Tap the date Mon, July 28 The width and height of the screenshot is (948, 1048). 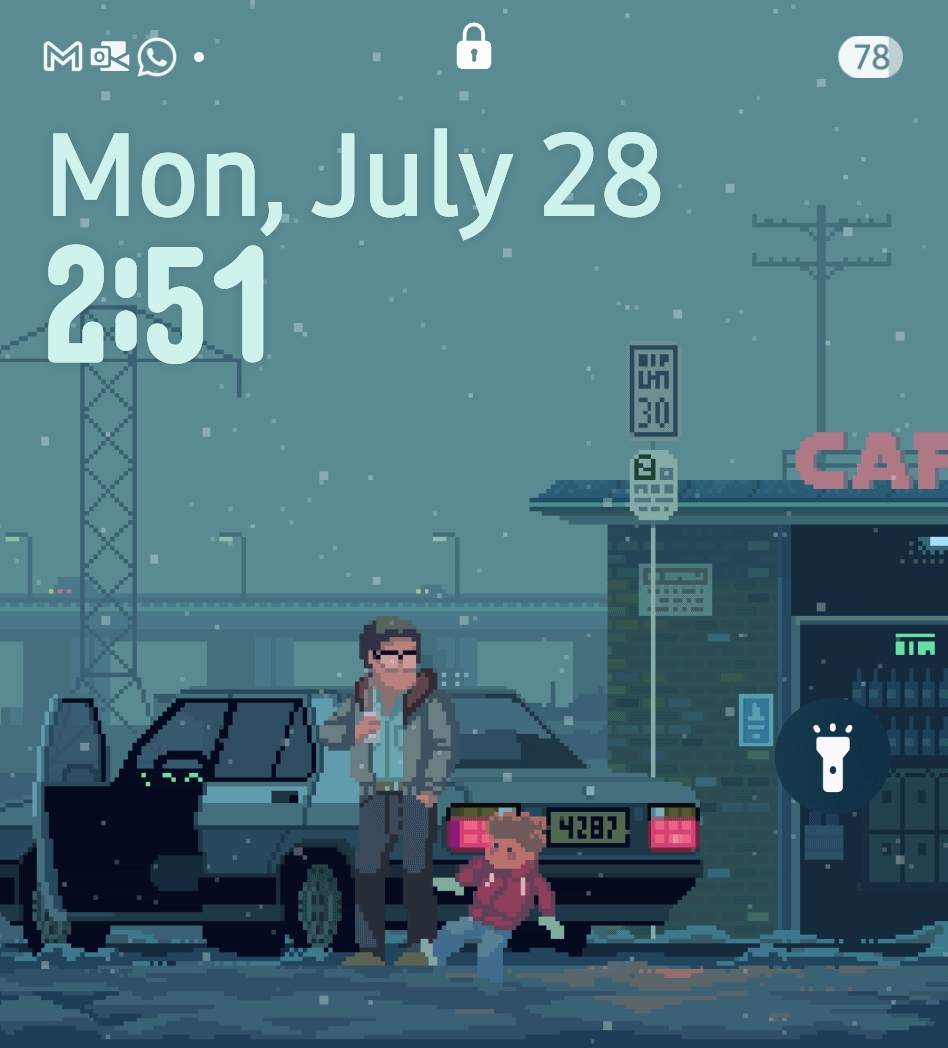pos(357,175)
